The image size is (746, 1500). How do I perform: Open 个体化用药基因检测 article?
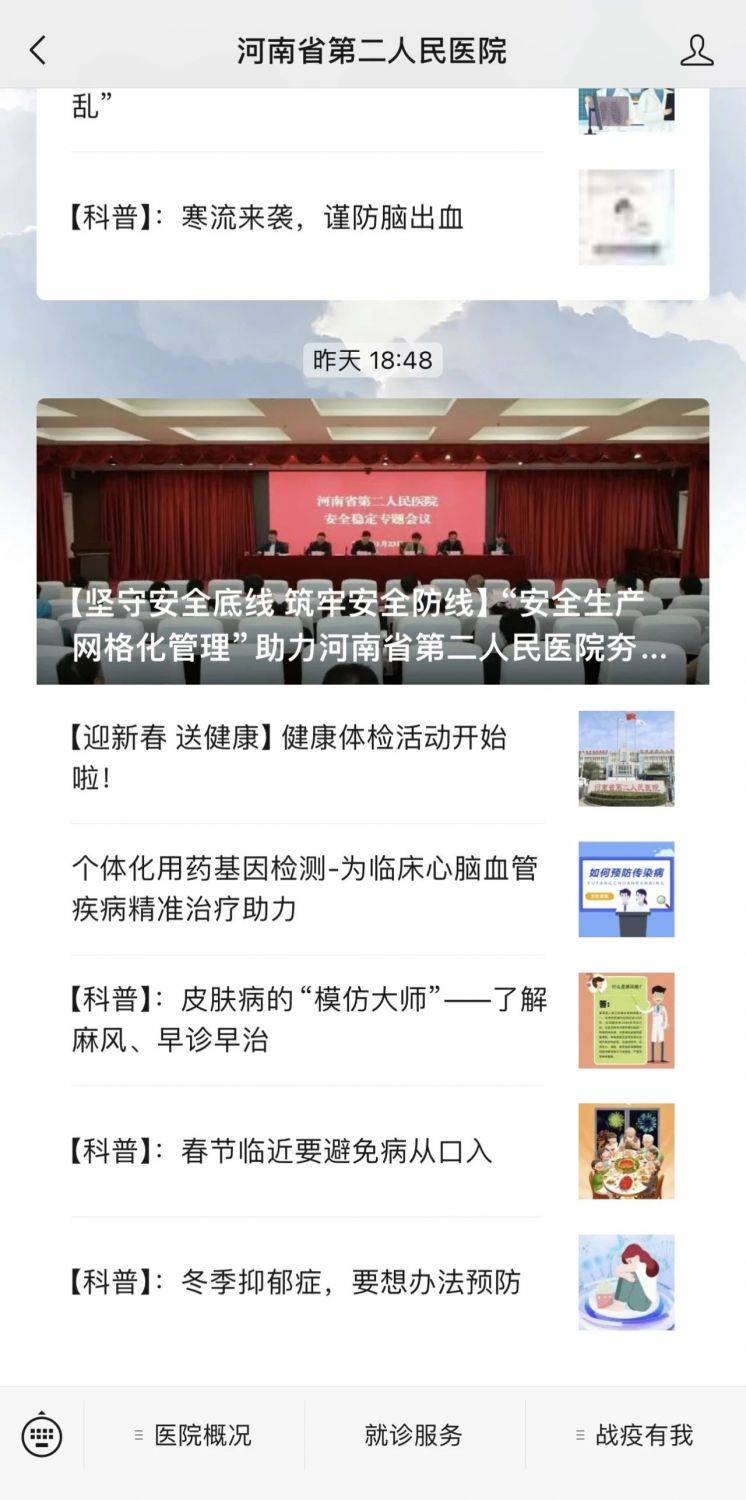(372, 889)
